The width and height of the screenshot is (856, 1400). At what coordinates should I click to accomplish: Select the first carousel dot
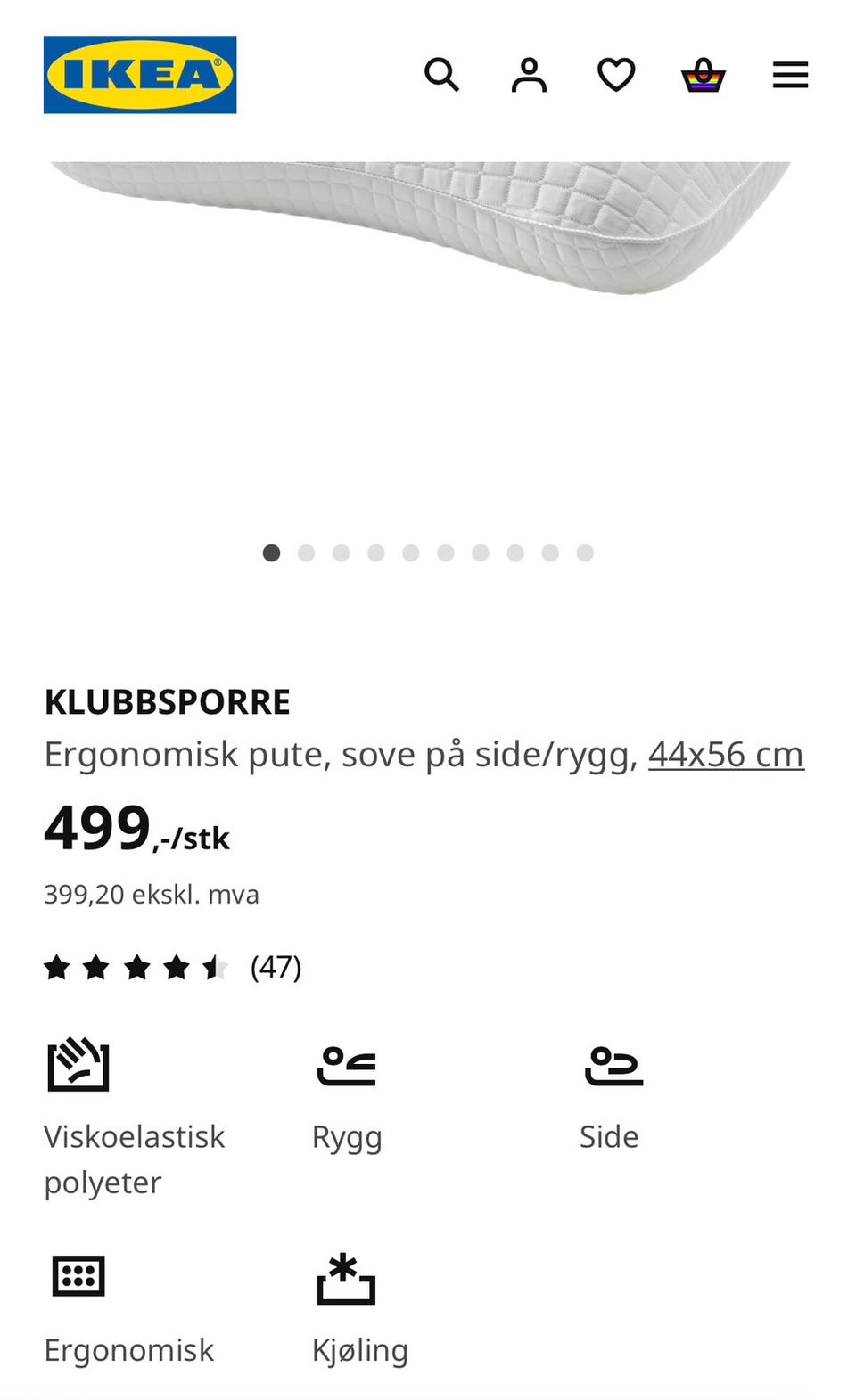[272, 553]
